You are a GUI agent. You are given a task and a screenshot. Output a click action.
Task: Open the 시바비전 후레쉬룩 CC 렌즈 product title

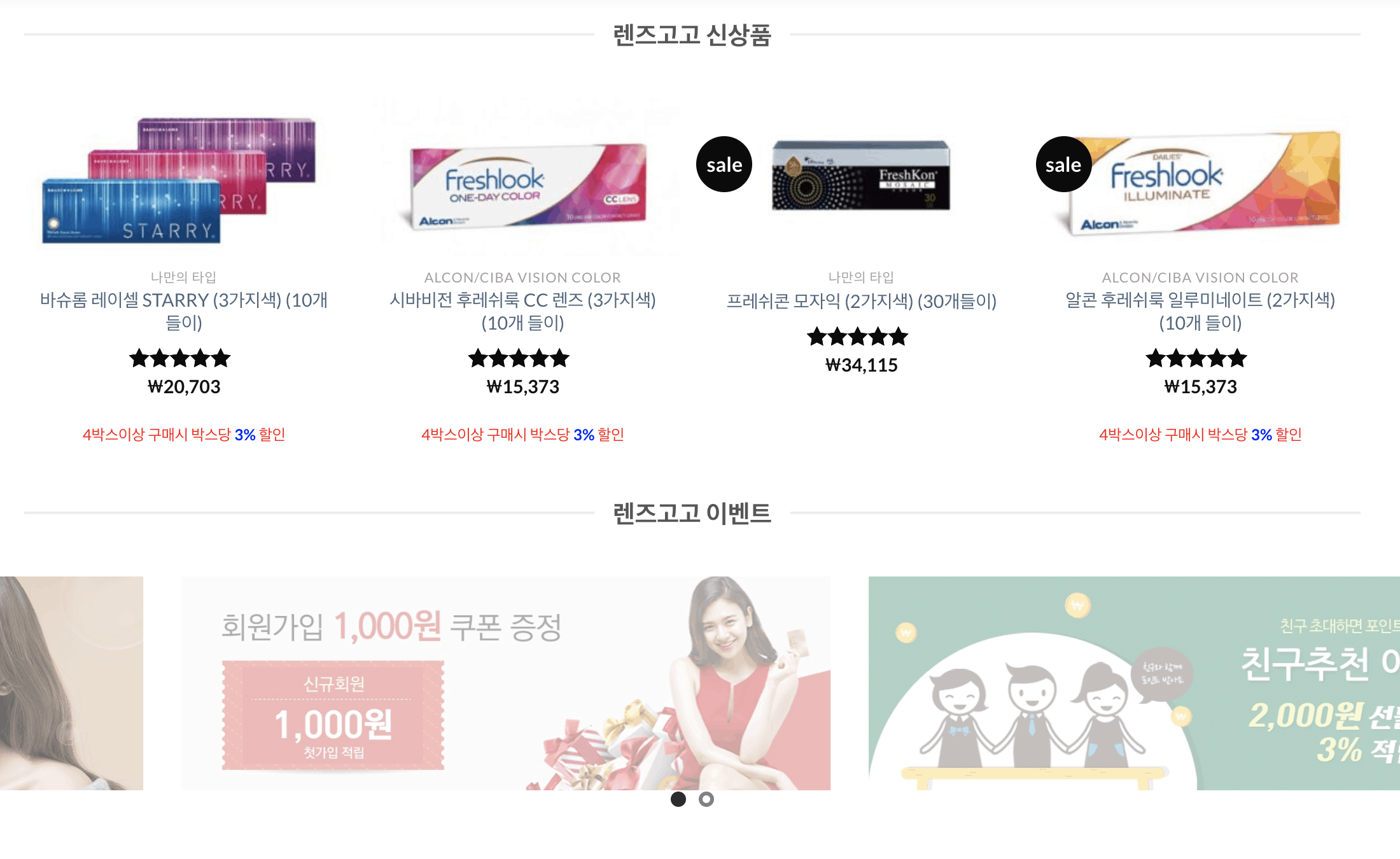[522, 311]
